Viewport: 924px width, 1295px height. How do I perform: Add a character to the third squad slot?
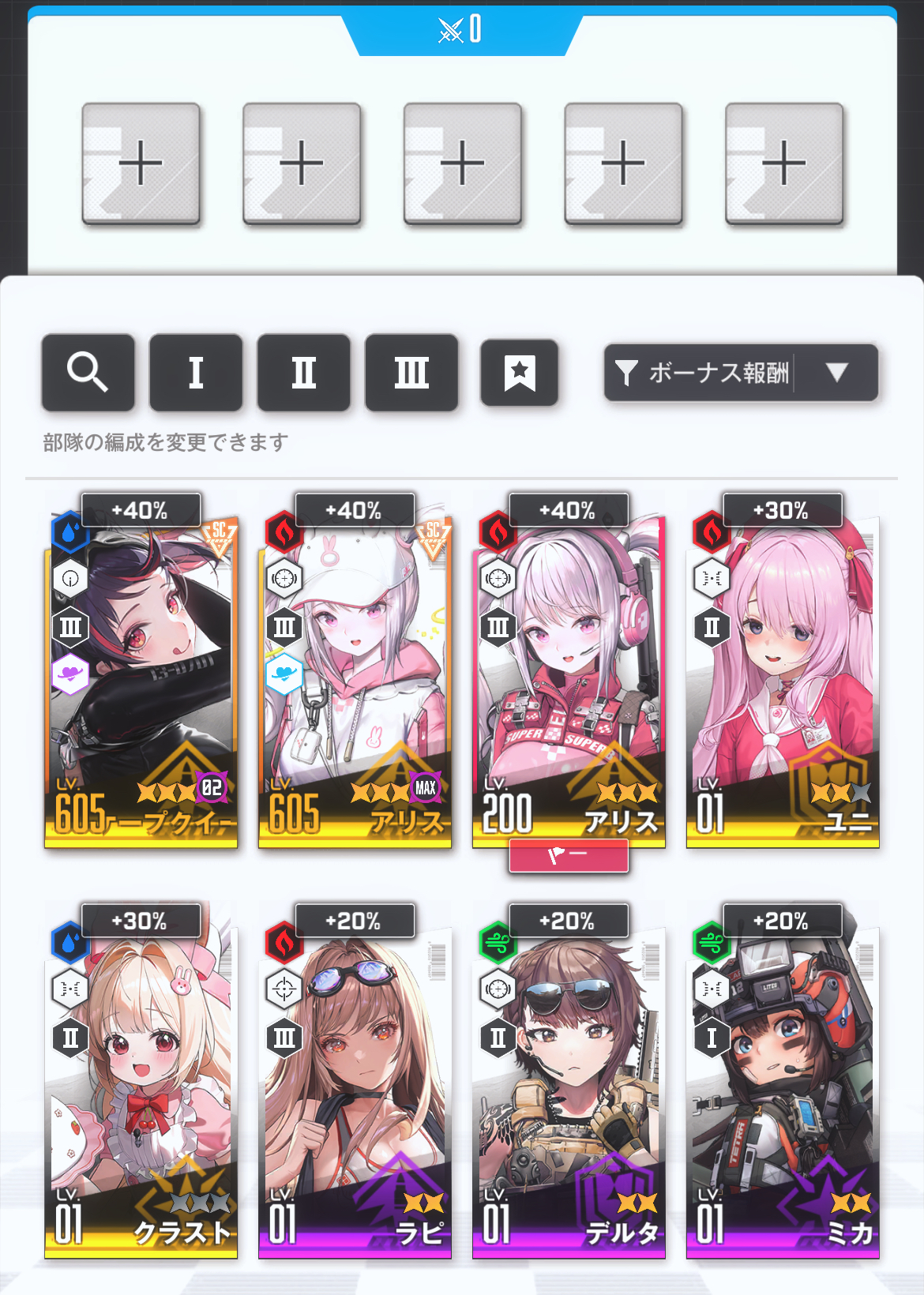coord(462,163)
